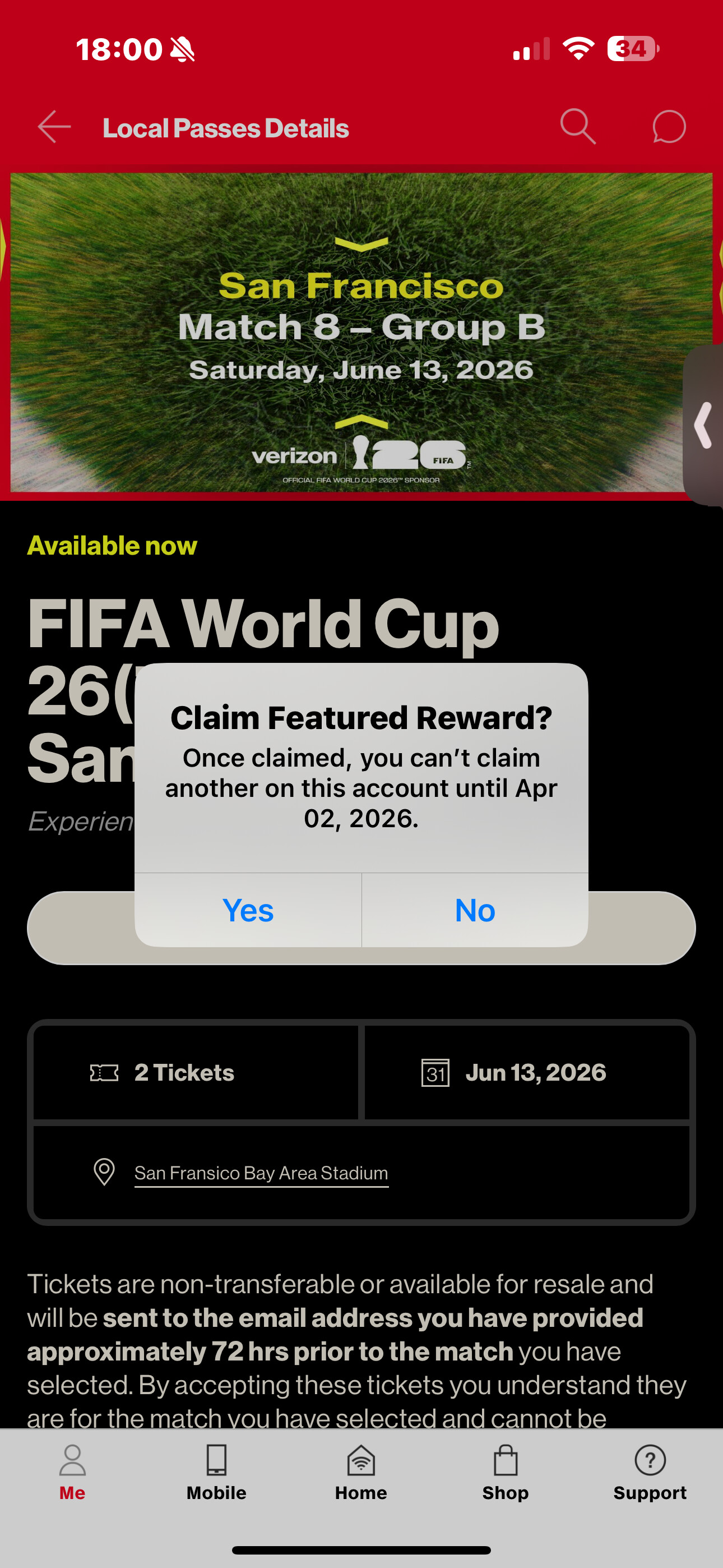Switch to the Me tab
The width and height of the screenshot is (723, 1568).
[x=72, y=1473]
